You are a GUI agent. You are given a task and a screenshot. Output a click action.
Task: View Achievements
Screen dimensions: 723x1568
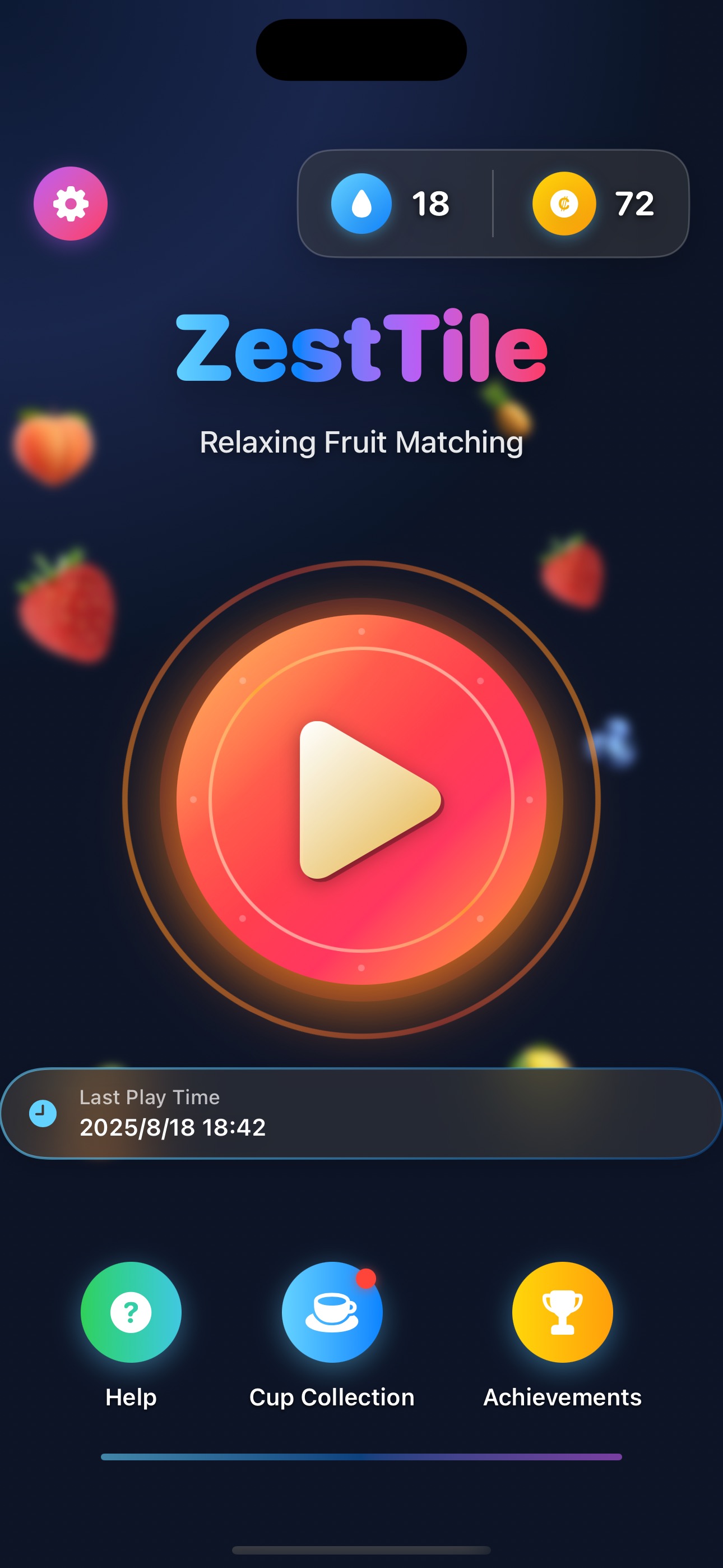(562, 1312)
